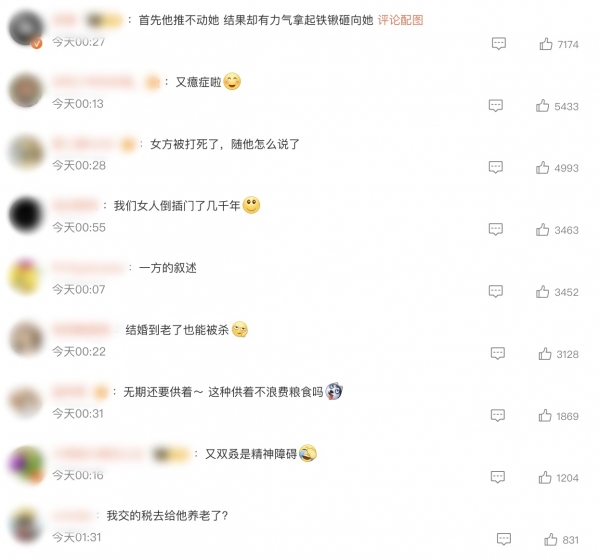Like the comment '我交的税去给他养老了?'
600x560 pixels.
[551, 540]
